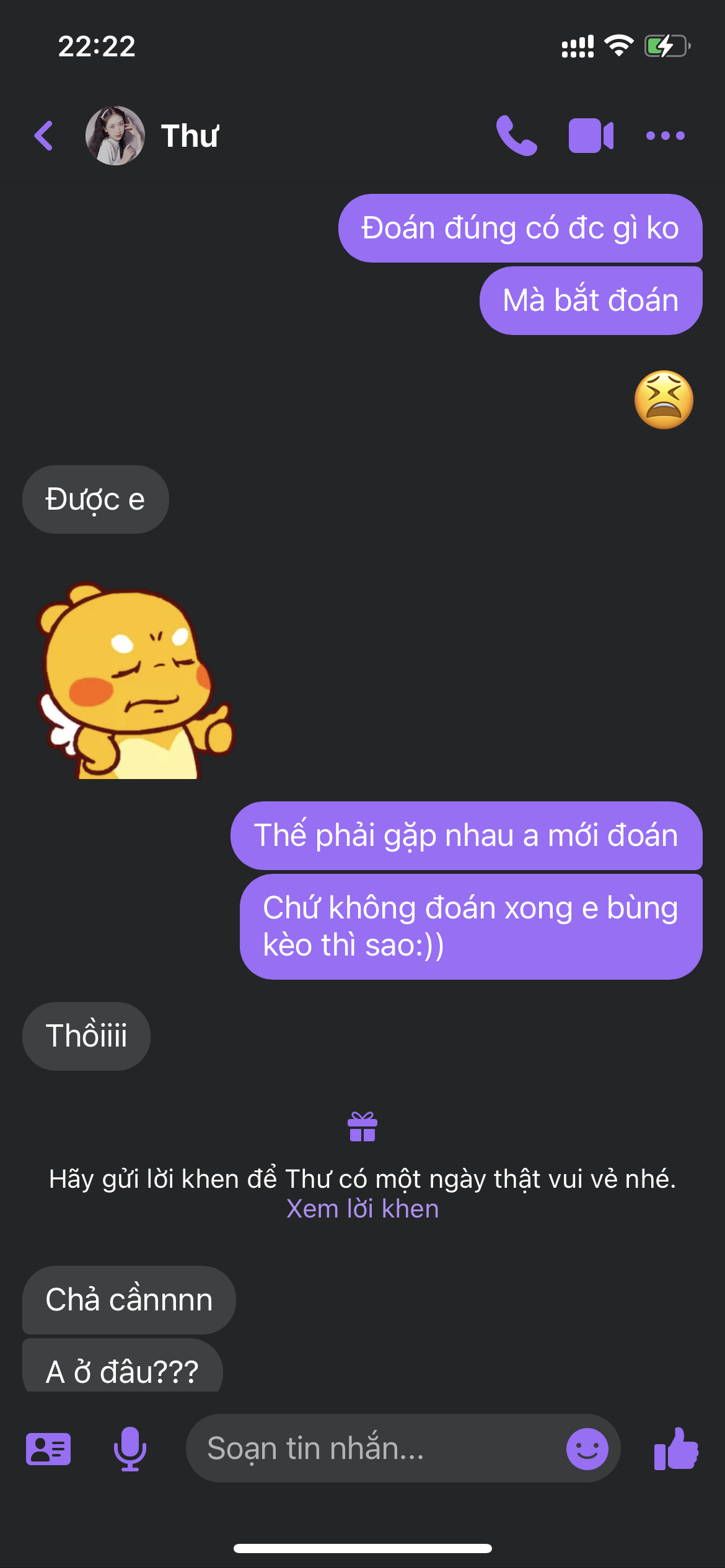This screenshot has width=725, height=1568.
Task: Open the emoji picker smiley
Action: pos(587,1449)
